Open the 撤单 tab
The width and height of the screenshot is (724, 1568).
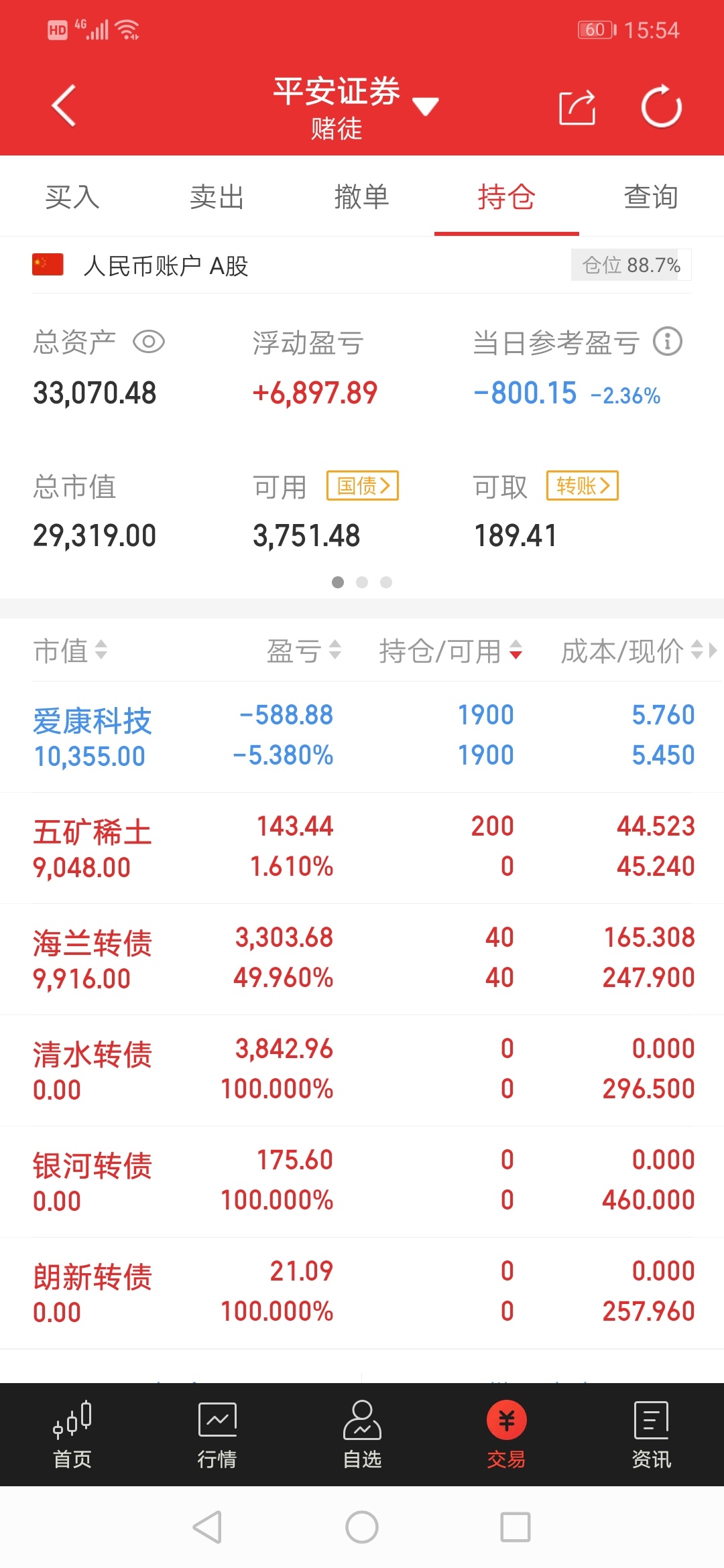pyautogui.click(x=362, y=197)
